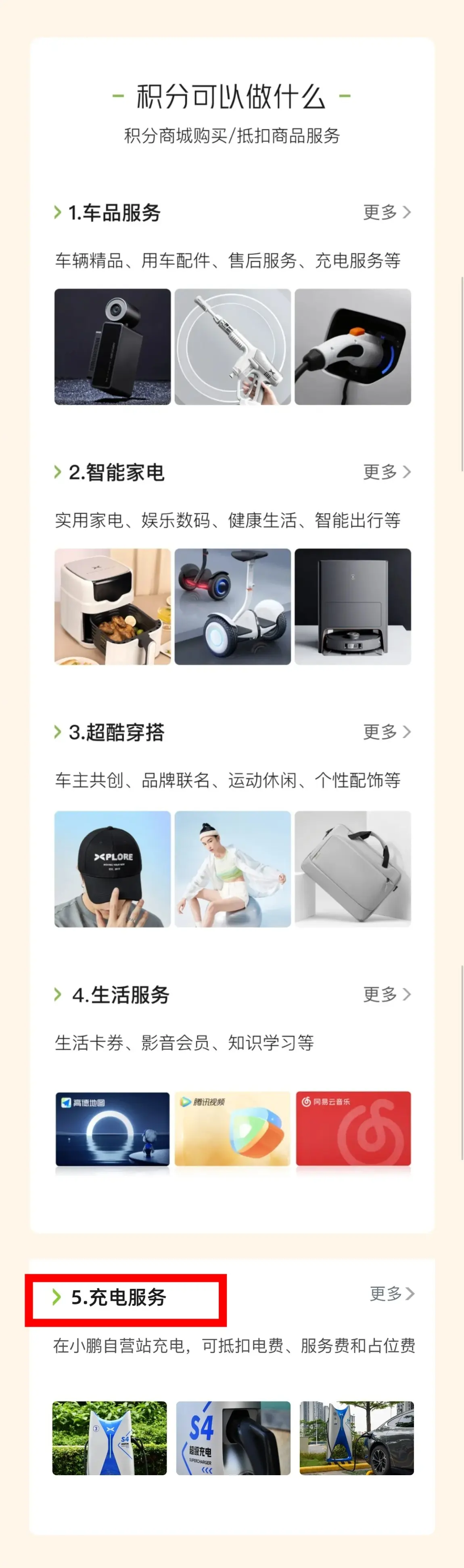Open 更多 for 4.生活服务
The image size is (464, 1568).
(x=387, y=994)
